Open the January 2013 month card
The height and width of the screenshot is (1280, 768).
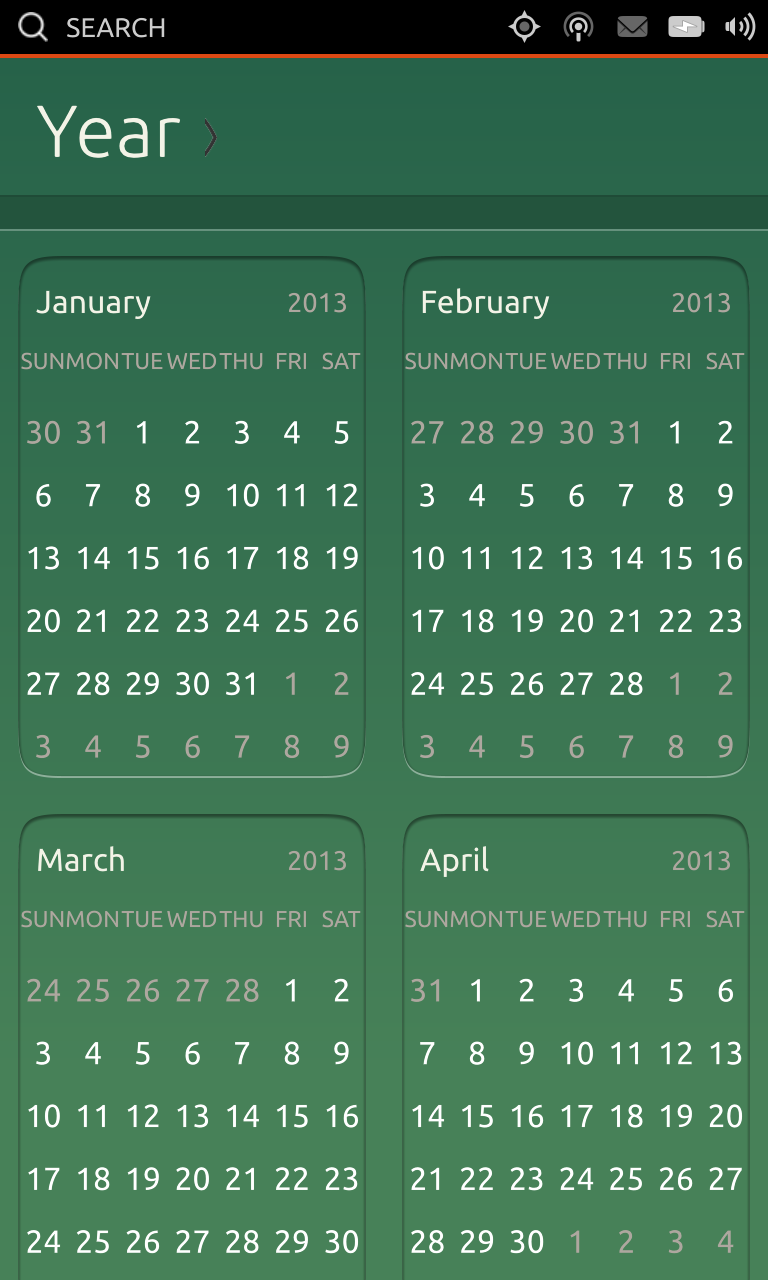click(x=192, y=517)
